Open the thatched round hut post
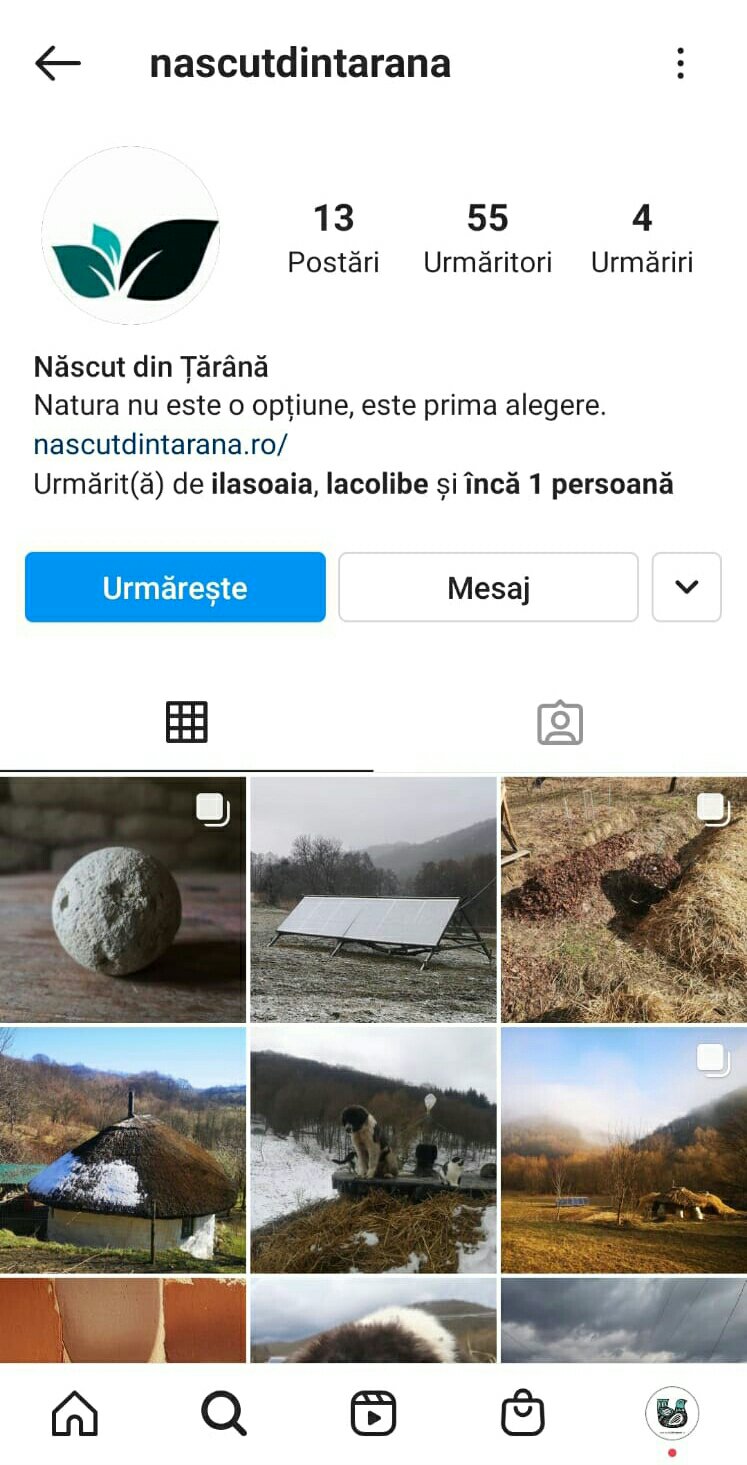 [122, 1149]
